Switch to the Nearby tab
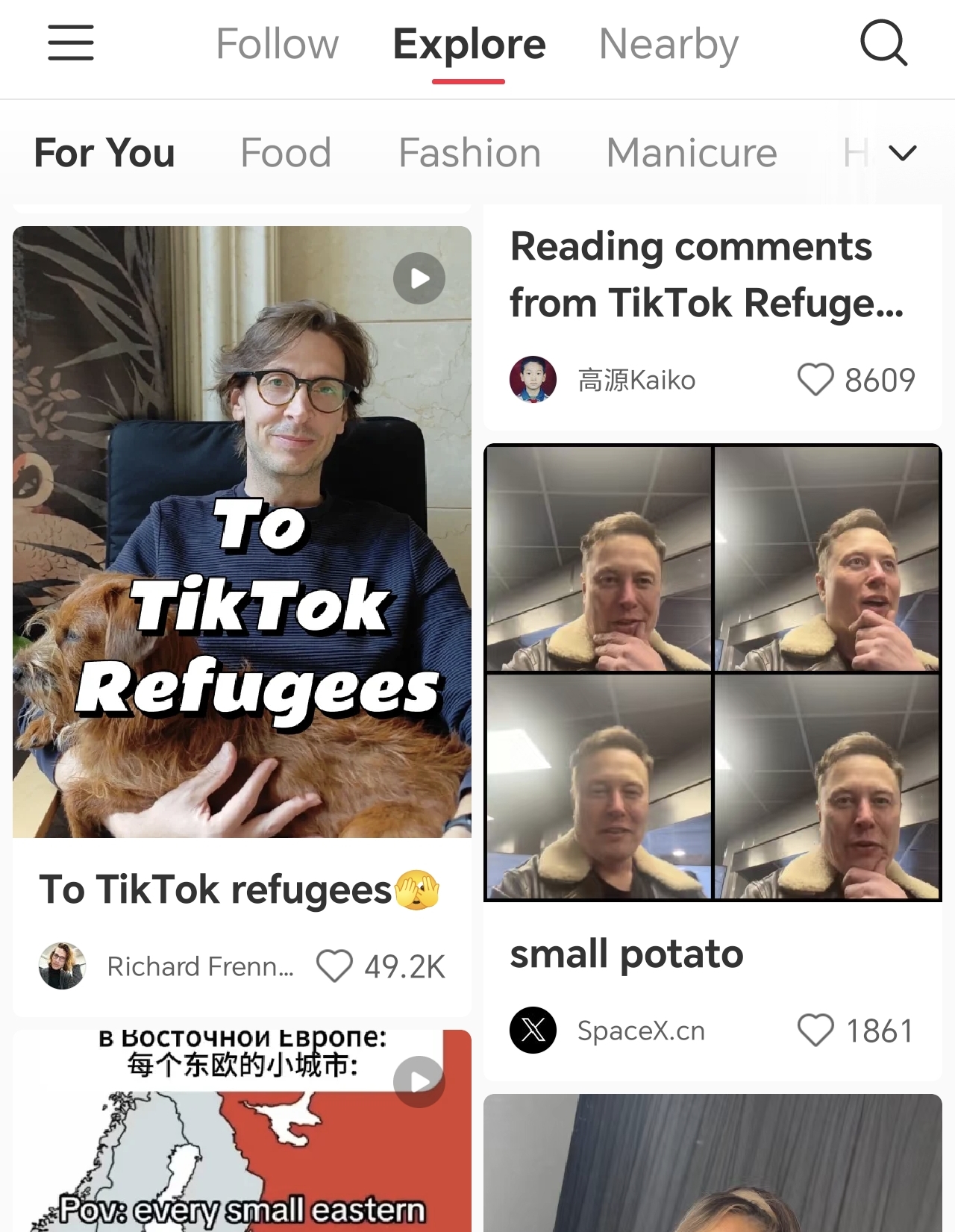Image resolution: width=955 pixels, height=1232 pixels. tap(668, 44)
